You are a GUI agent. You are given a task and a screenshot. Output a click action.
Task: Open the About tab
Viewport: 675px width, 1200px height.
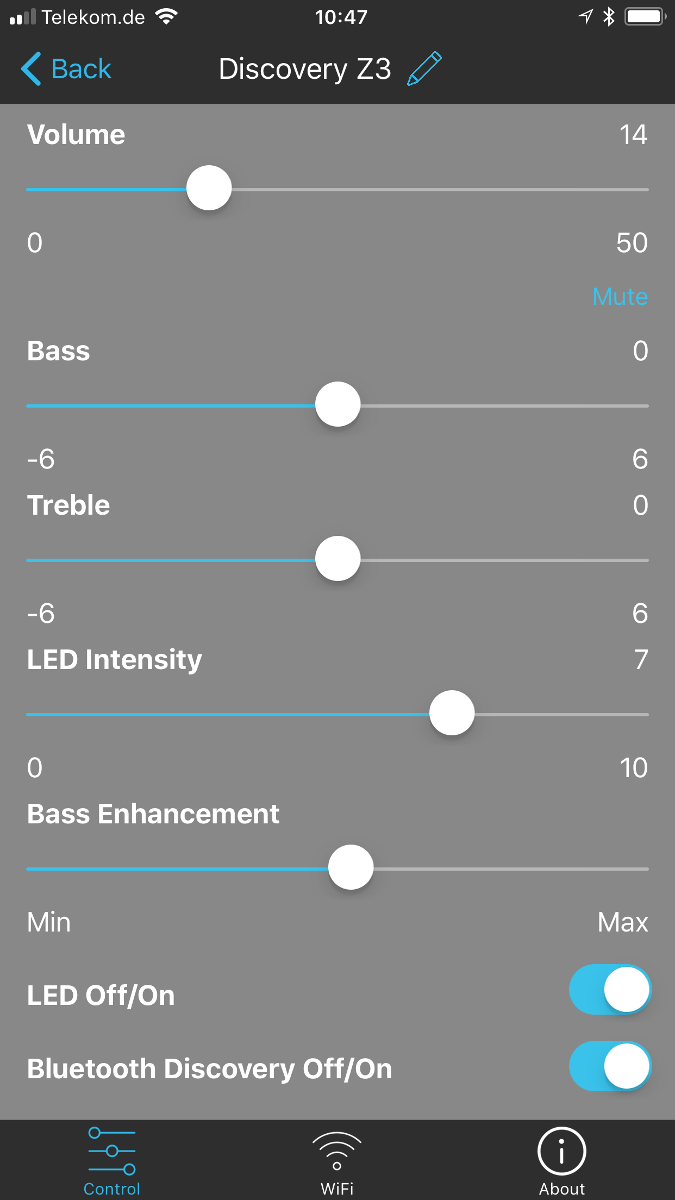click(562, 1160)
